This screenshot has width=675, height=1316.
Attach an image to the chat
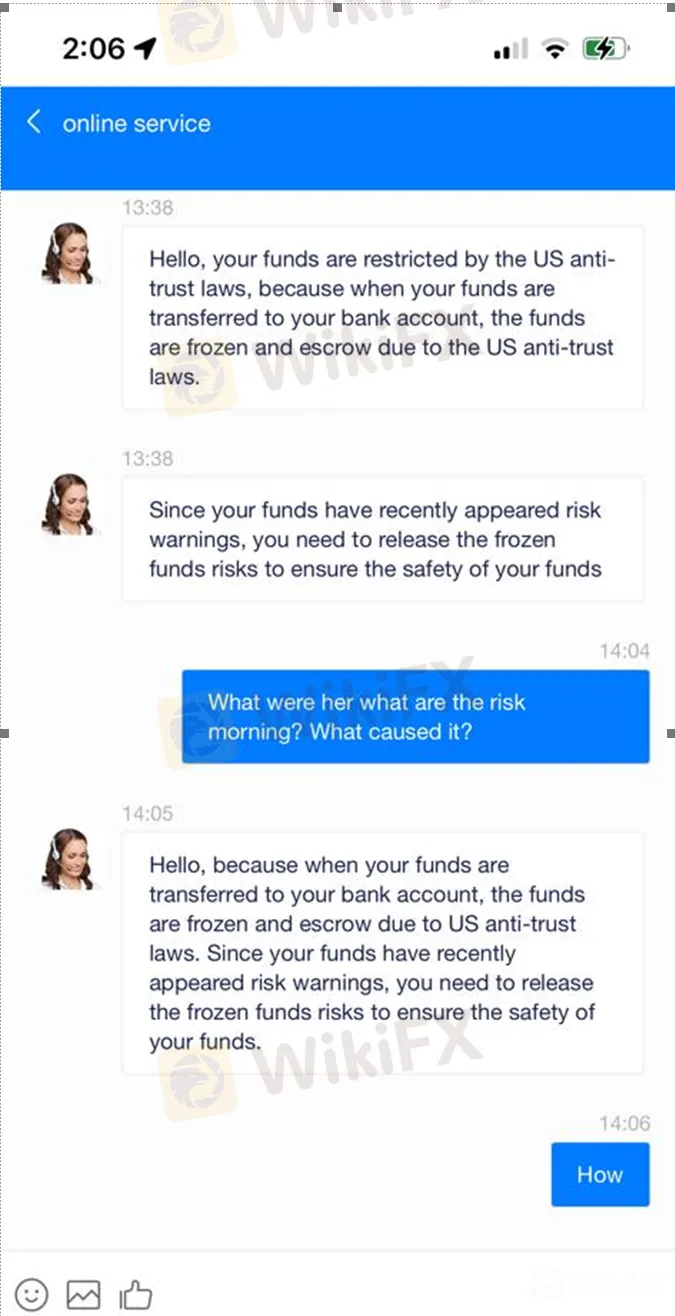(x=84, y=1294)
